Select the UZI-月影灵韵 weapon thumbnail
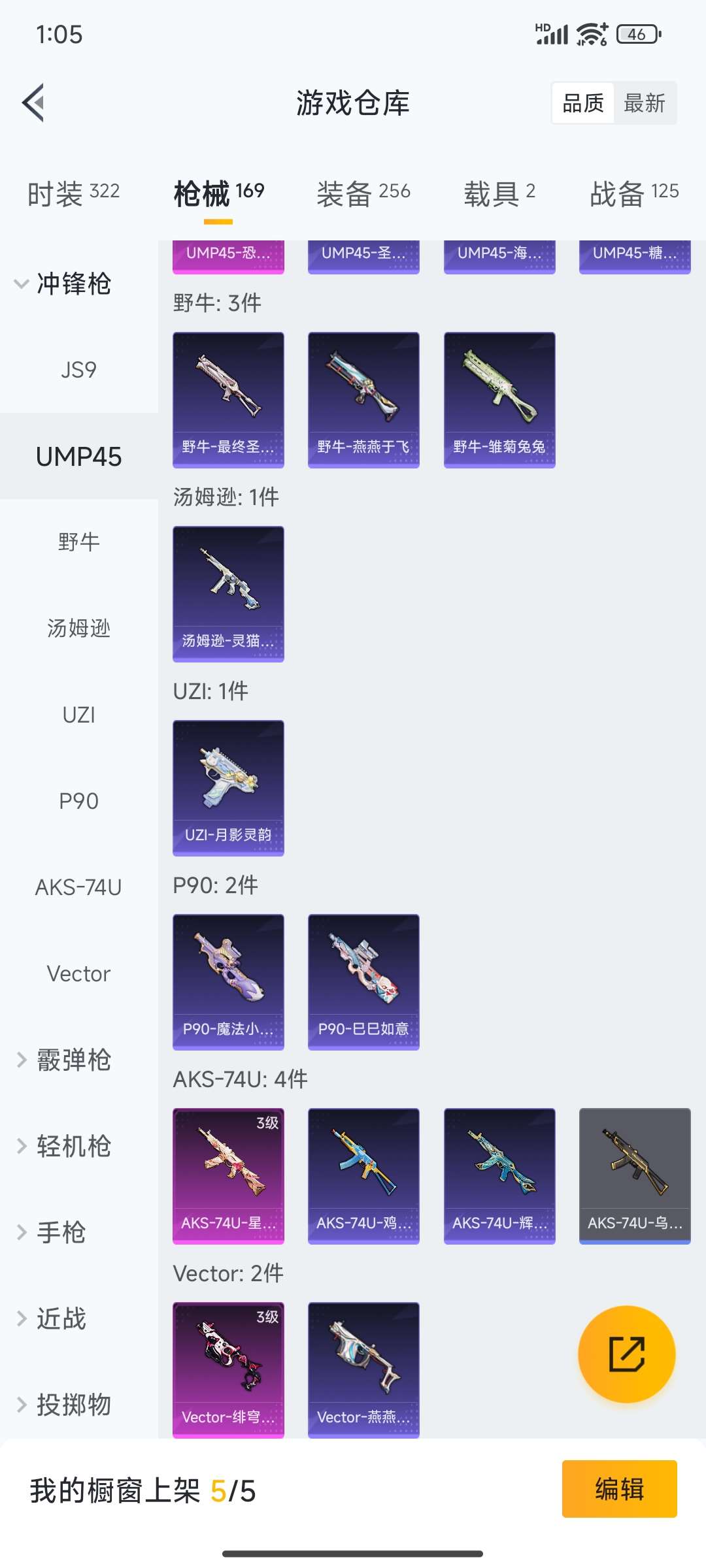706x1568 pixels. [x=227, y=787]
